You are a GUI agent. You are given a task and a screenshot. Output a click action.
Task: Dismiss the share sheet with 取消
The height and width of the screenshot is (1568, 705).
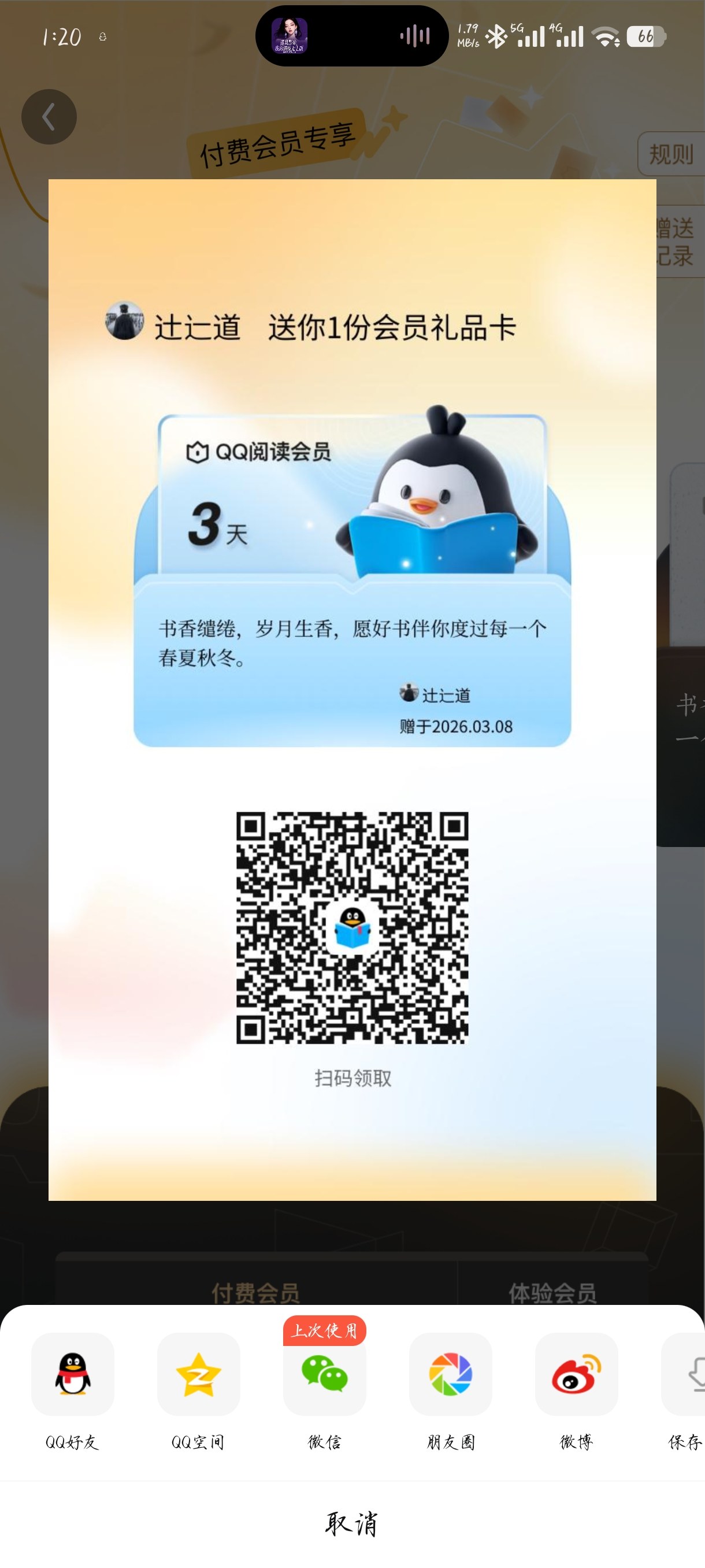pyautogui.click(x=352, y=1524)
